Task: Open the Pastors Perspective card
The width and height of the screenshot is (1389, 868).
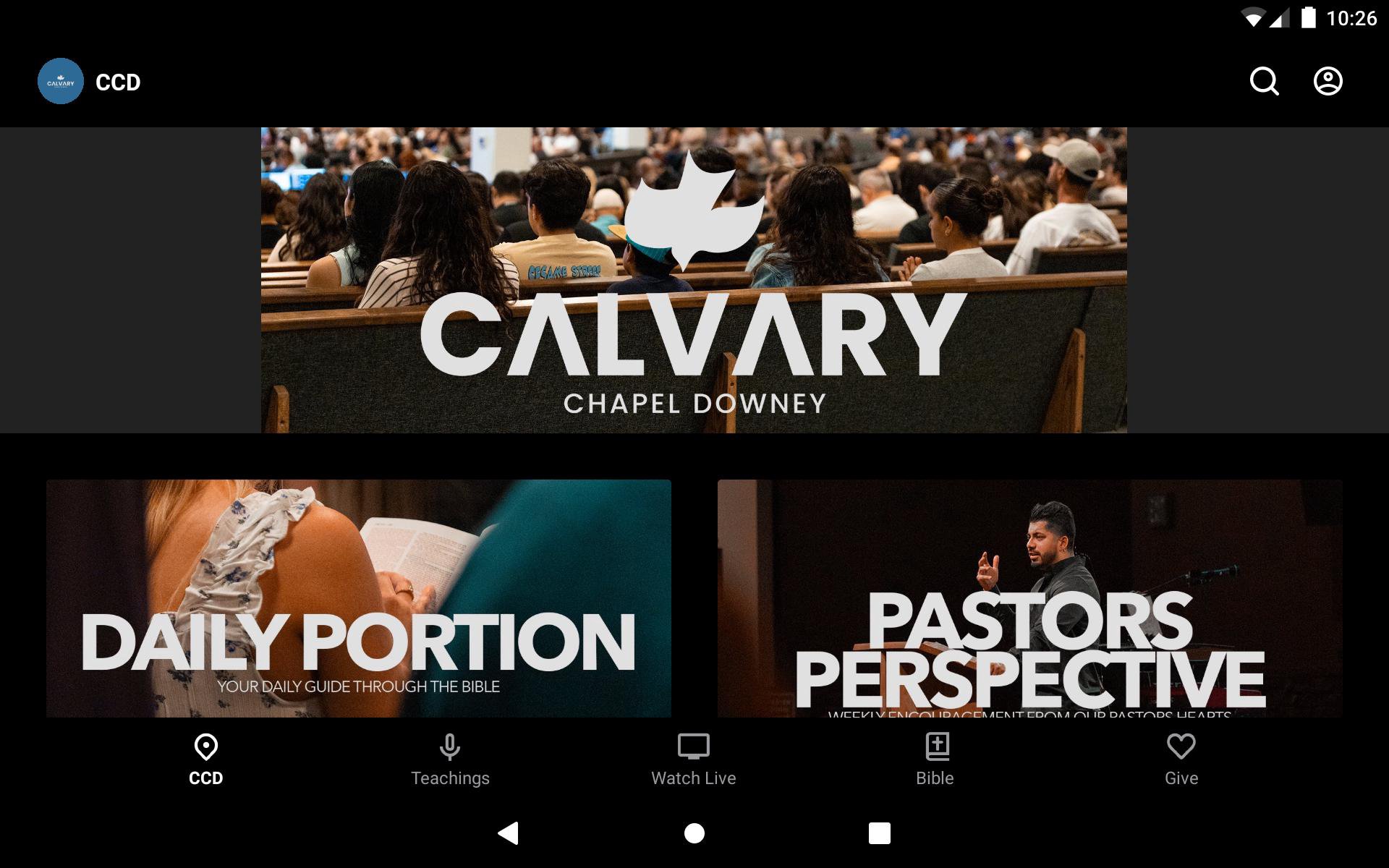Action: (x=1029, y=598)
